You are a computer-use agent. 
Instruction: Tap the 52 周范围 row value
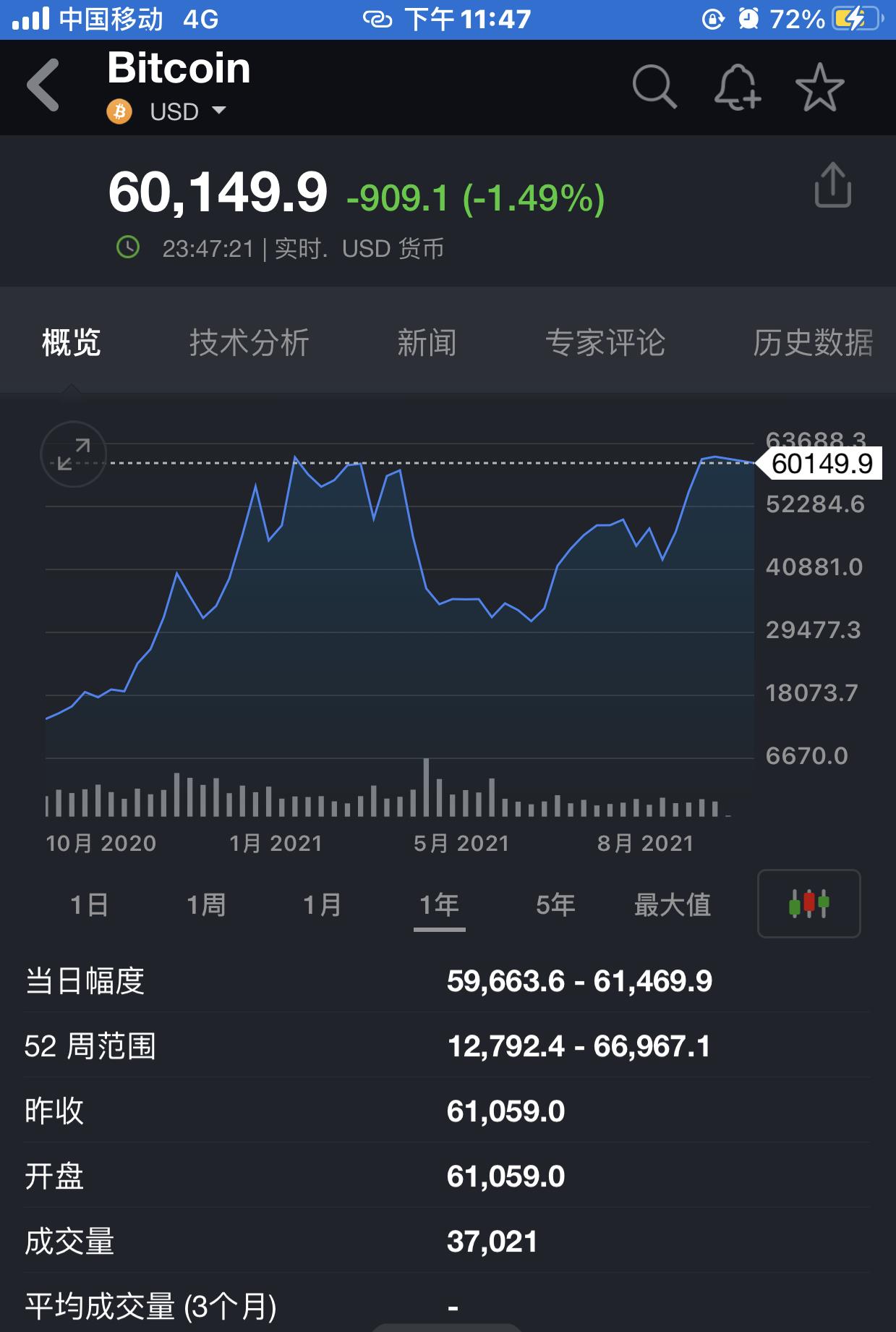pyautogui.click(x=579, y=1045)
